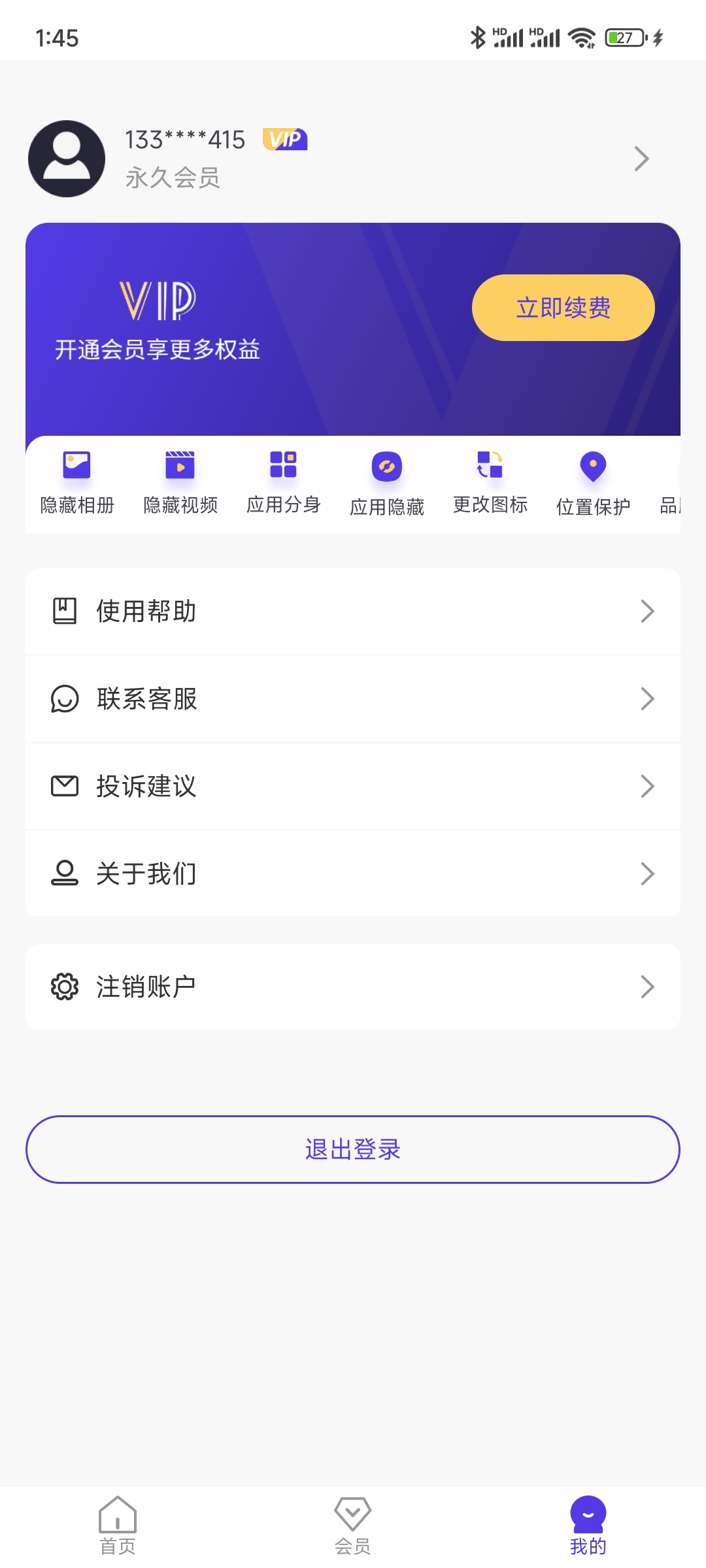Tap the 立即续费 renew button
The width and height of the screenshot is (706, 1568).
pyautogui.click(x=563, y=308)
